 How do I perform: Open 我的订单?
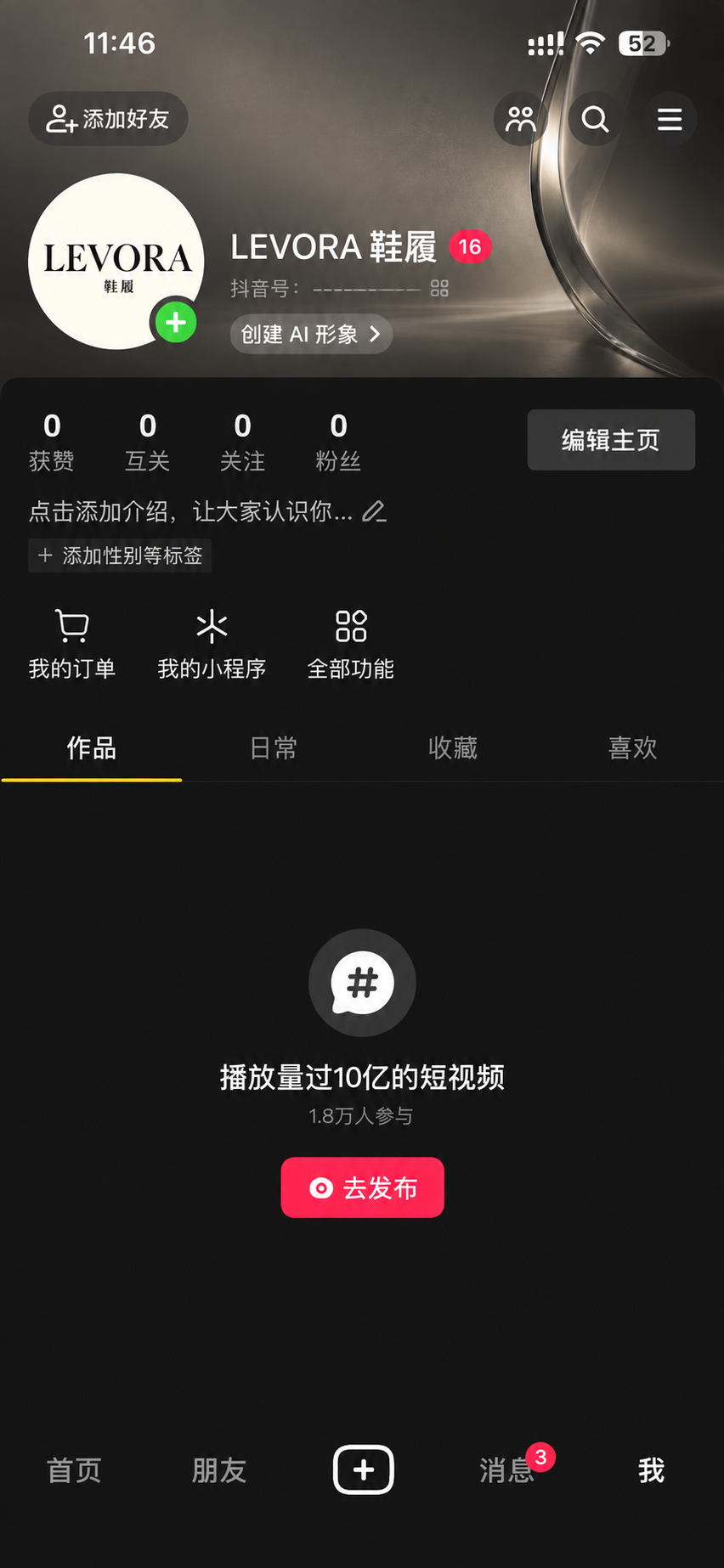pyautogui.click(x=72, y=645)
